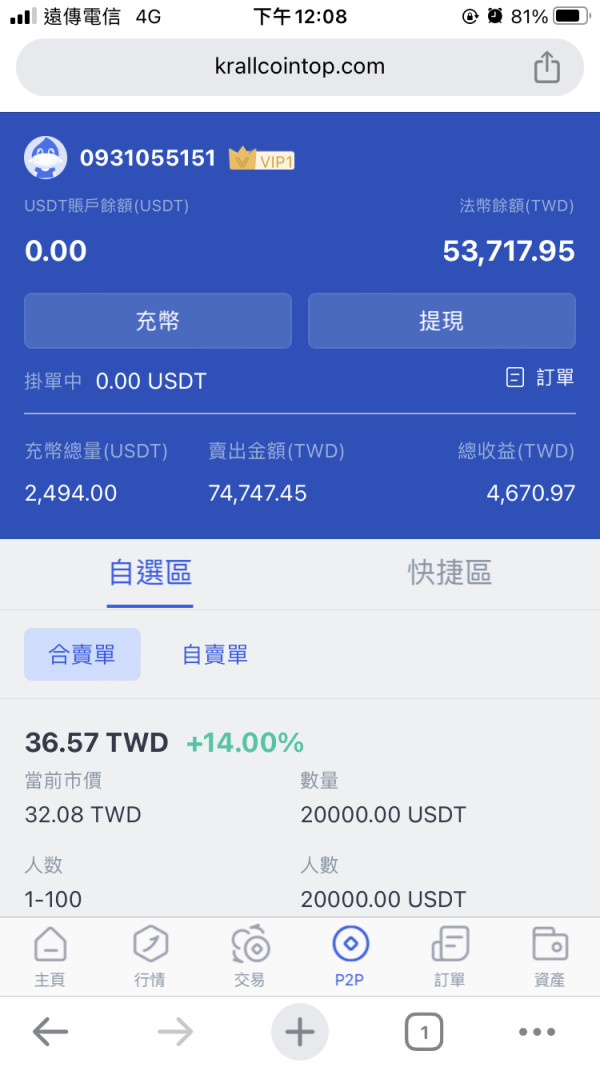The height and width of the screenshot is (1067, 600).
Task: Open the 訂單 orders link in the blue panel
Action: [541, 378]
